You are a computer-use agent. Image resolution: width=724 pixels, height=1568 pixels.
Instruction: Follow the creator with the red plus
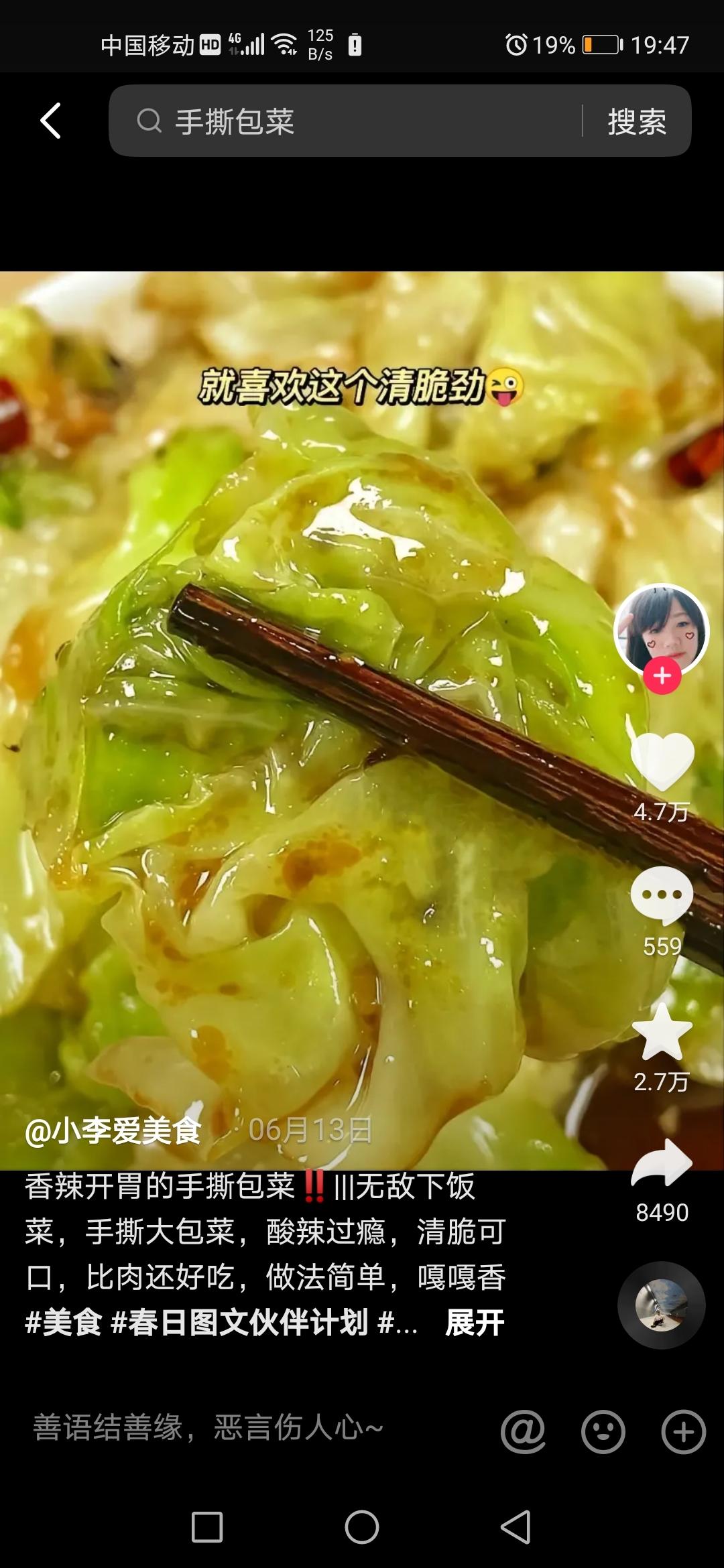[662, 675]
